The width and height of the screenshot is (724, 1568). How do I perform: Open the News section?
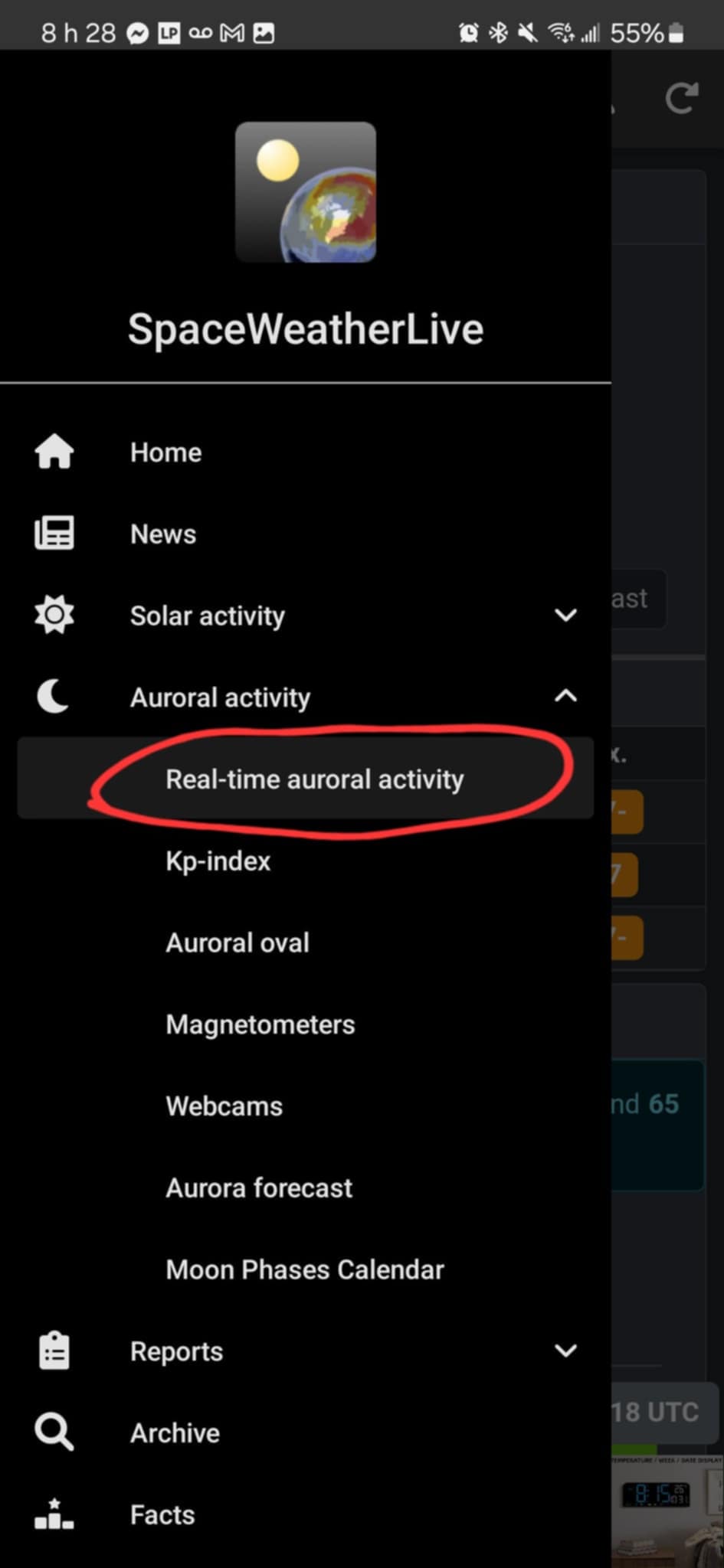tap(306, 534)
